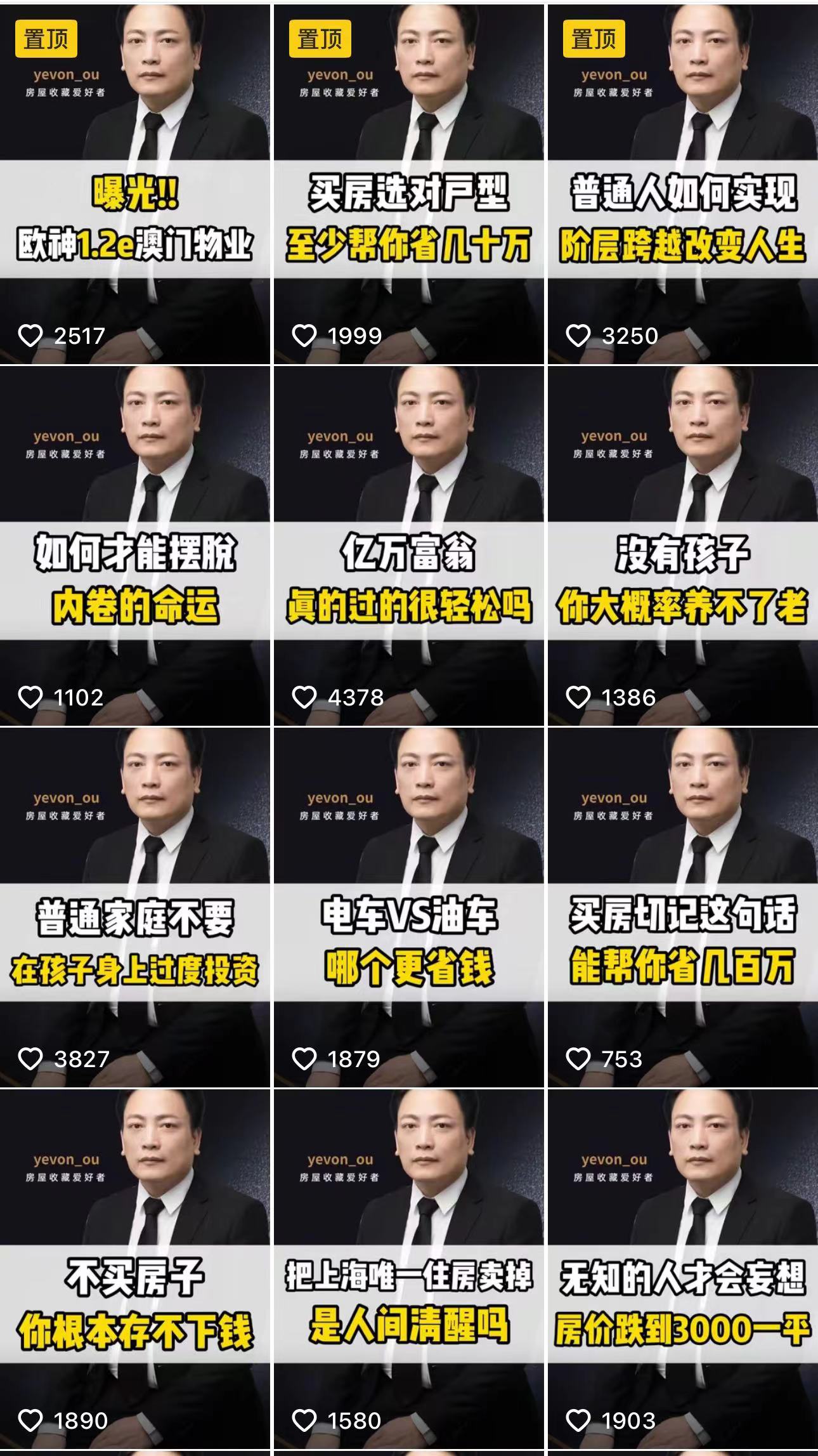Play video 不买房子你根本存不下钱
This screenshot has height=1456, width=818.
(x=134, y=1304)
